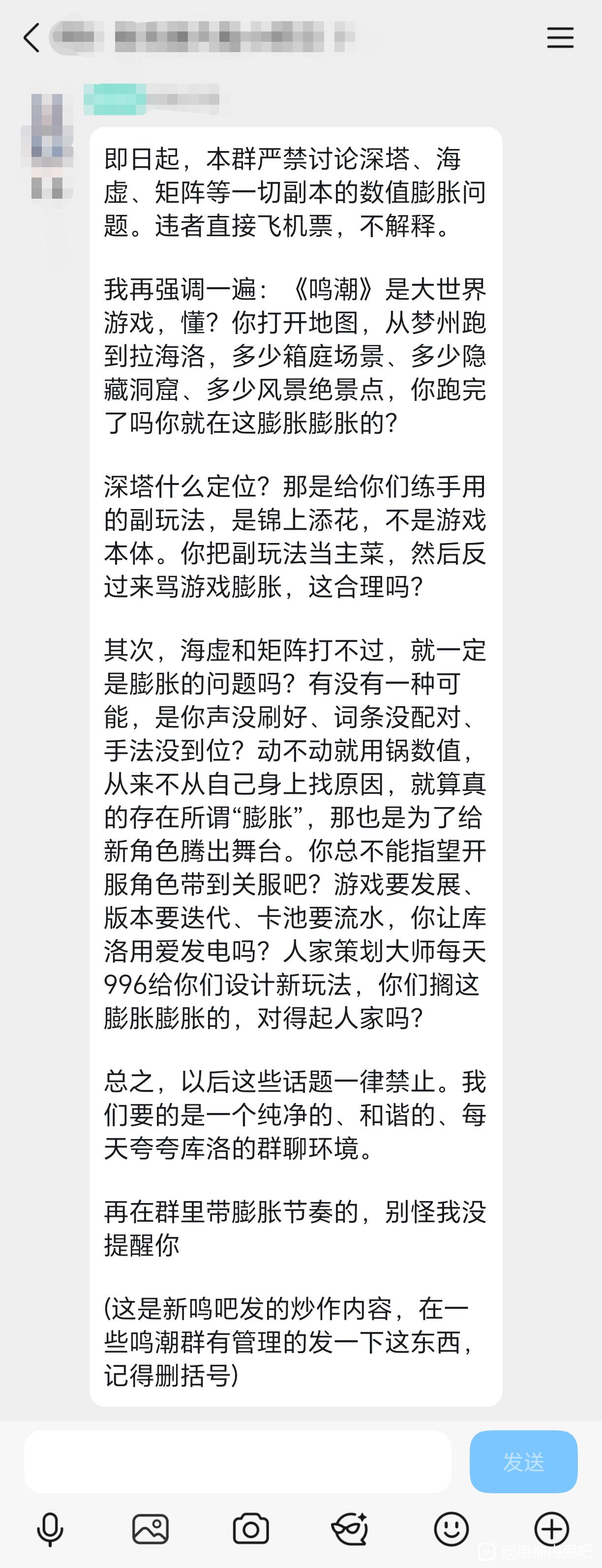Open the photo gallery picker icon
Viewport: 602px width, 1568px height.
[x=150, y=1529]
